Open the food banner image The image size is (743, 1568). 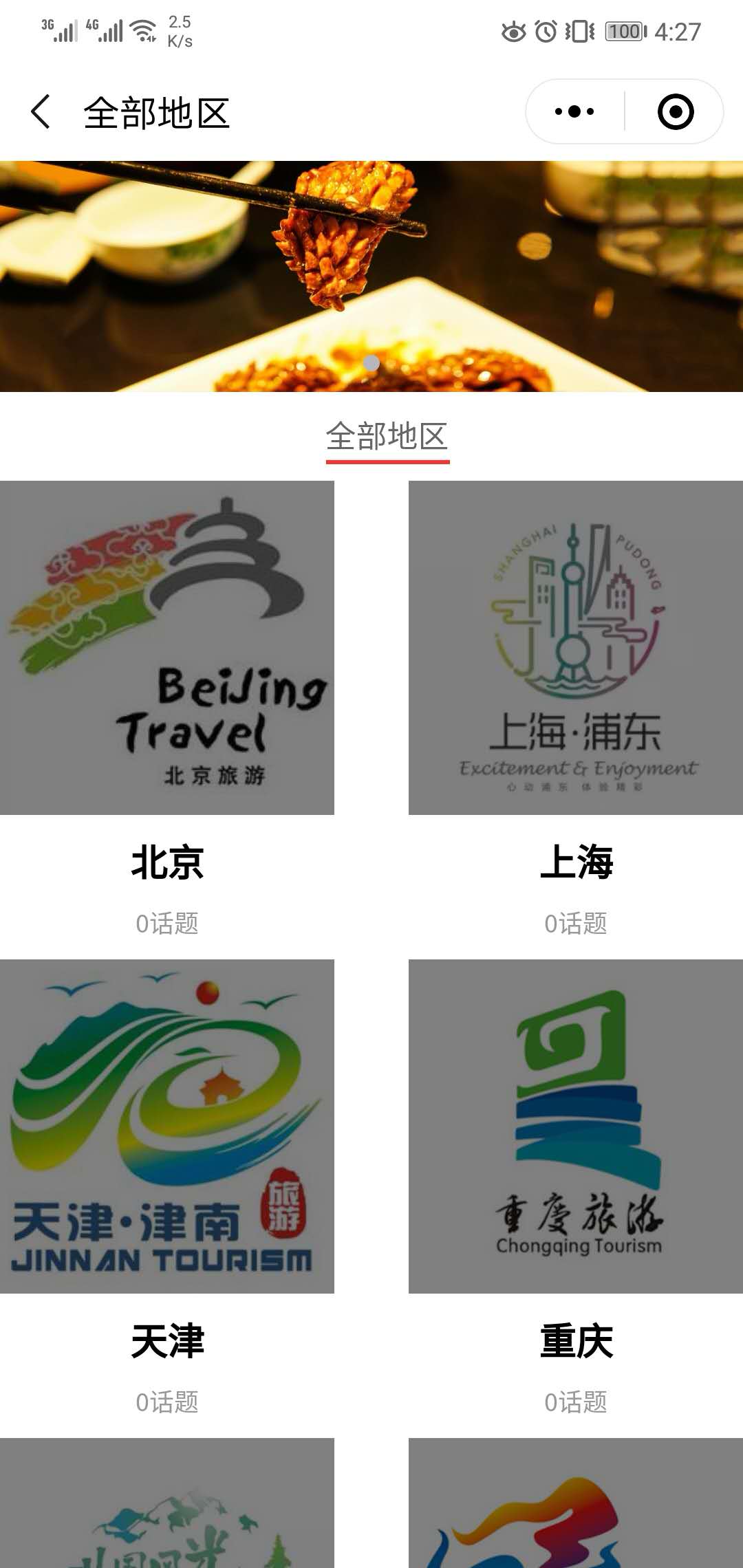[x=371, y=276]
